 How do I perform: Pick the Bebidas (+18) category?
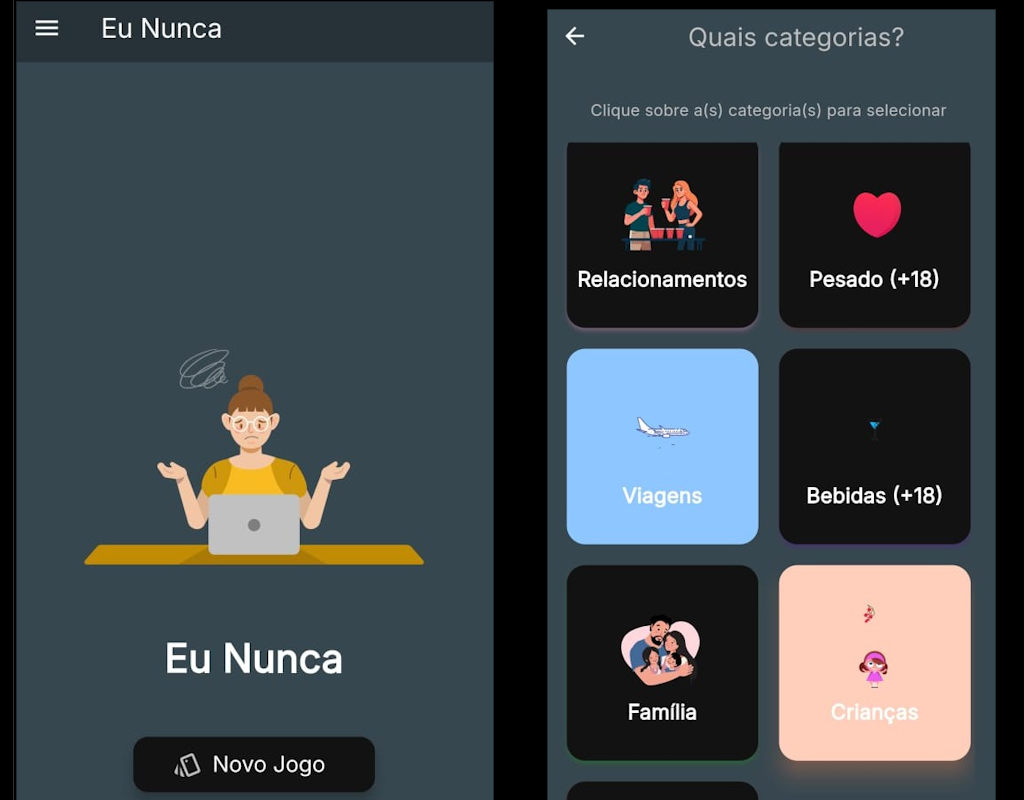pyautogui.click(x=874, y=446)
